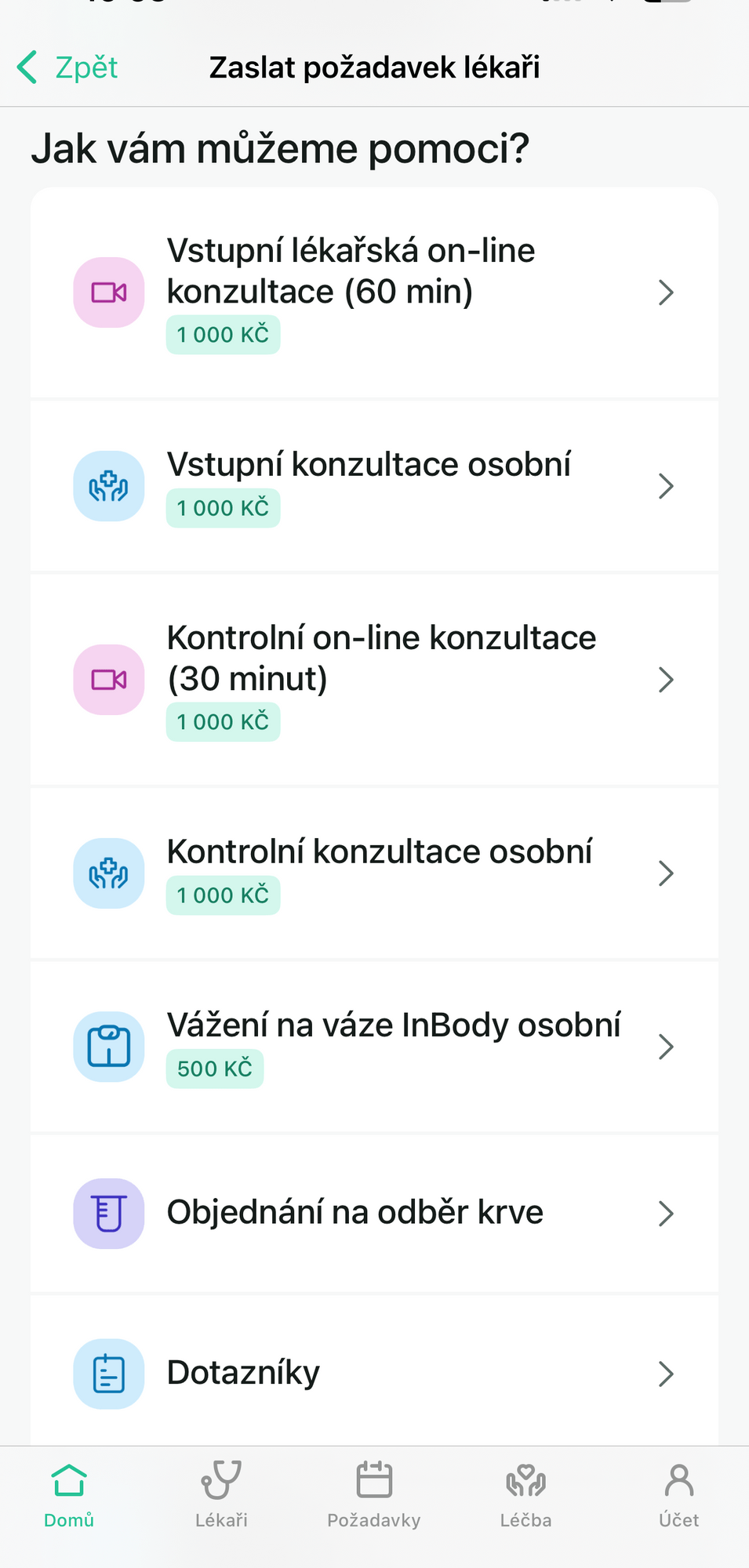Go to the Léčba tab
This screenshot has height=1568, width=749.
tap(525, 1494)
